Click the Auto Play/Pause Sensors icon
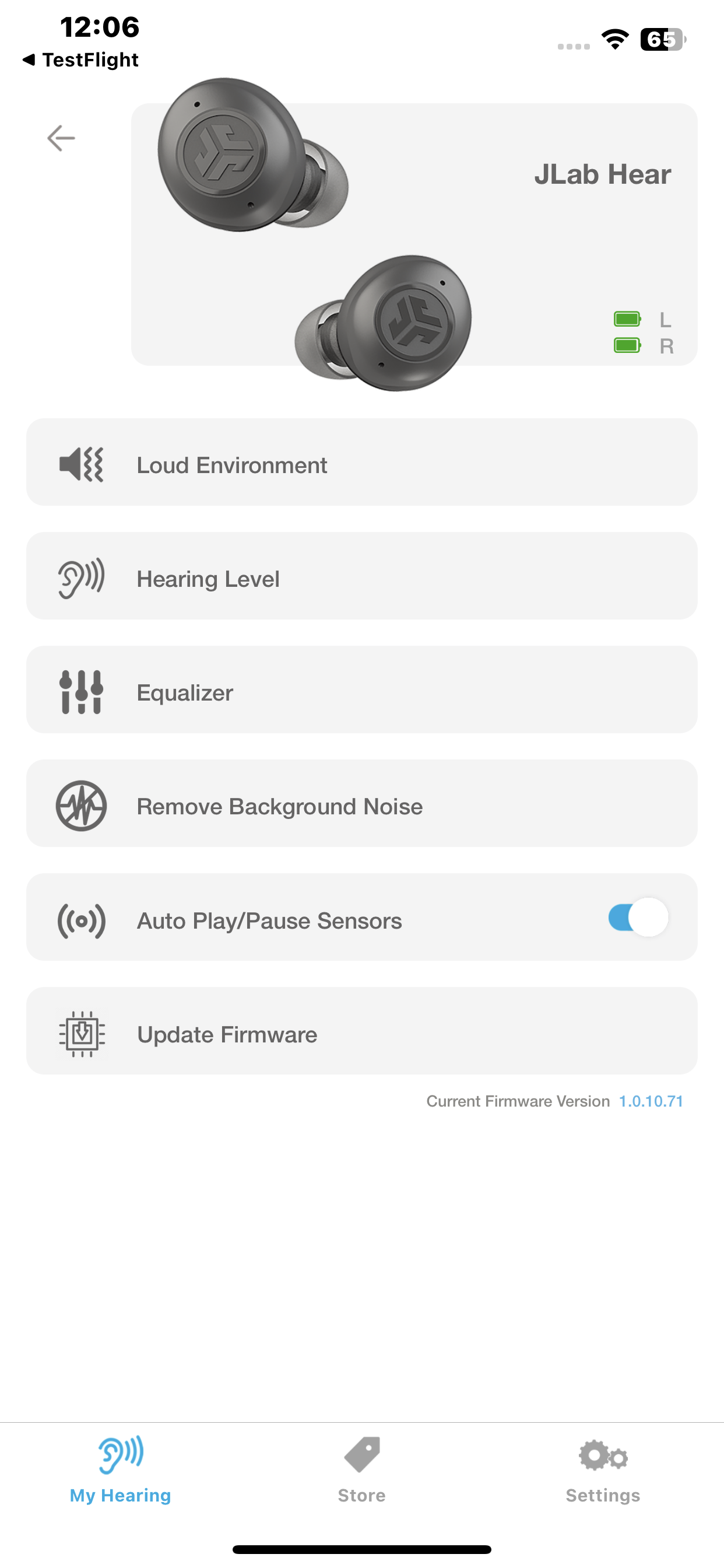724x1568 pixels. pos(81,919)
